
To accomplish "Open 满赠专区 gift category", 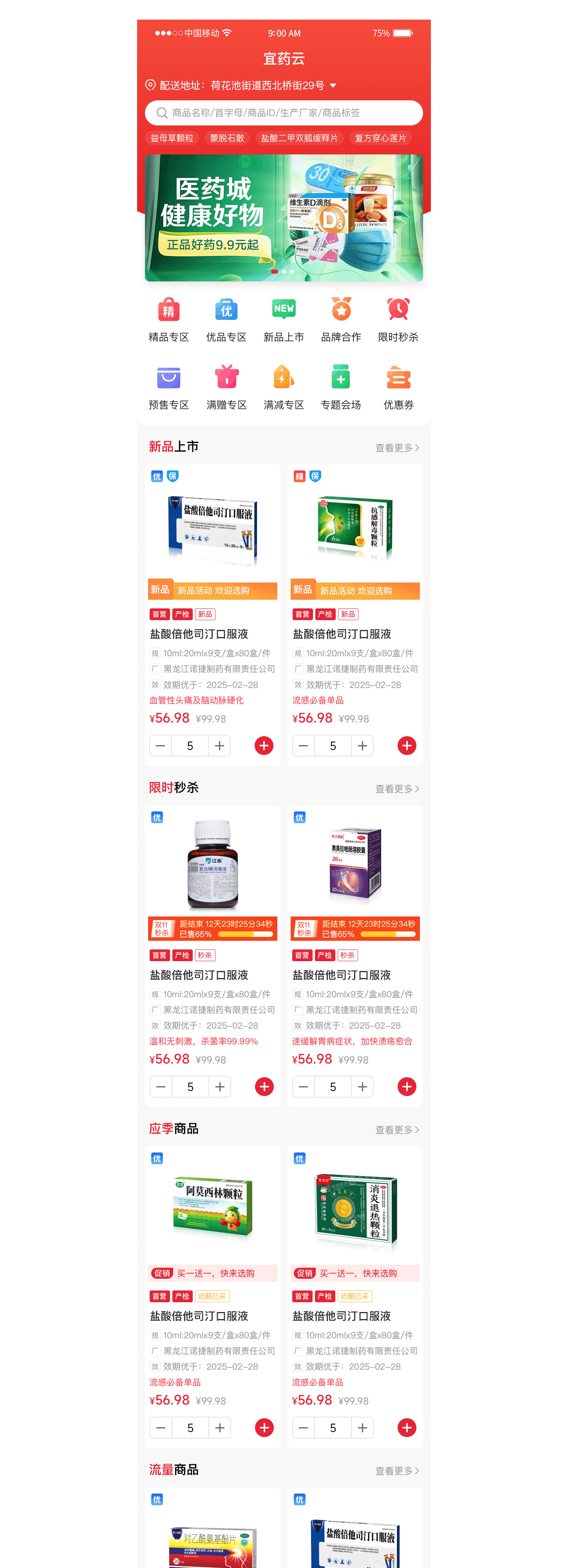I will [x=226, y=387].
